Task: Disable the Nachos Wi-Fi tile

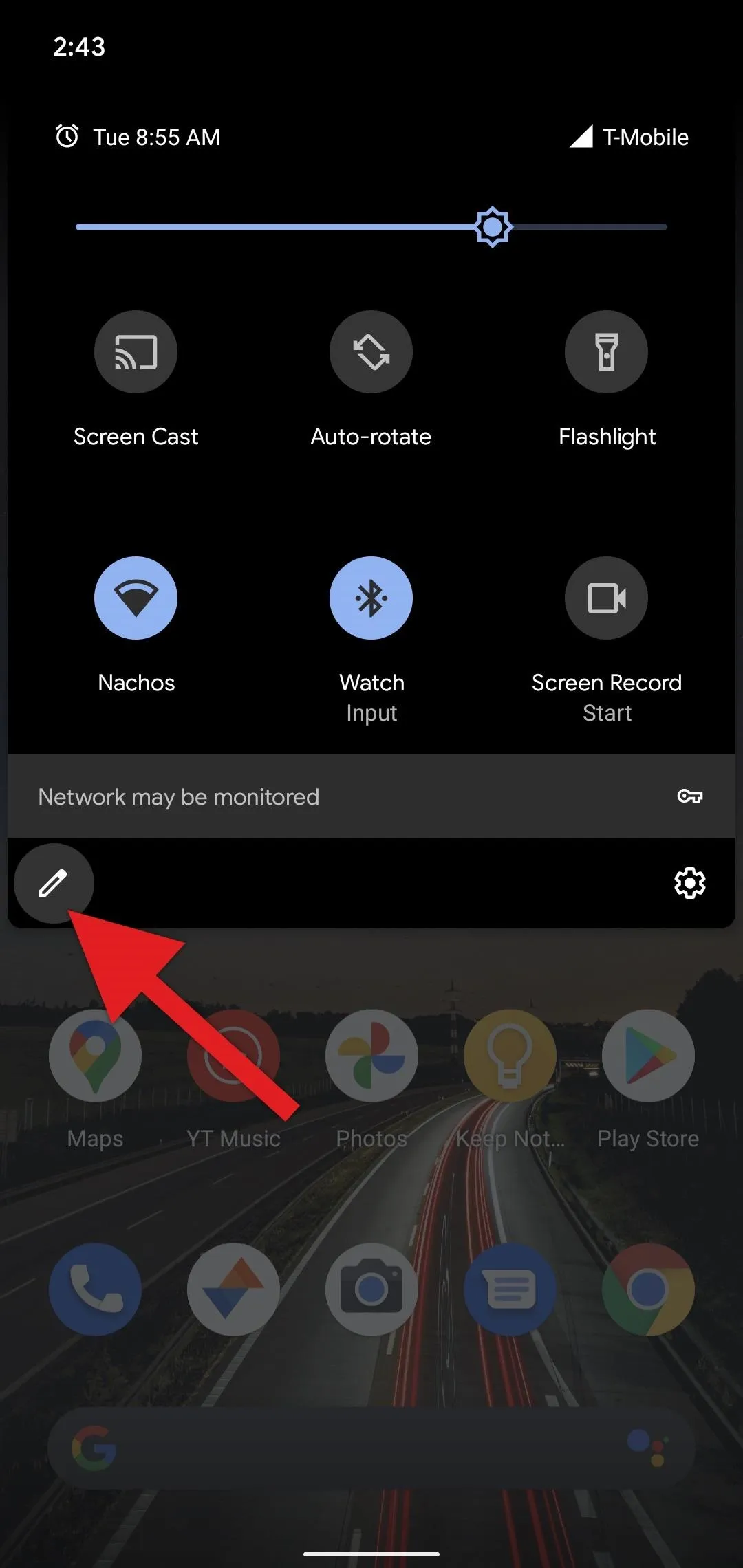Action: (x=136, y=598)
